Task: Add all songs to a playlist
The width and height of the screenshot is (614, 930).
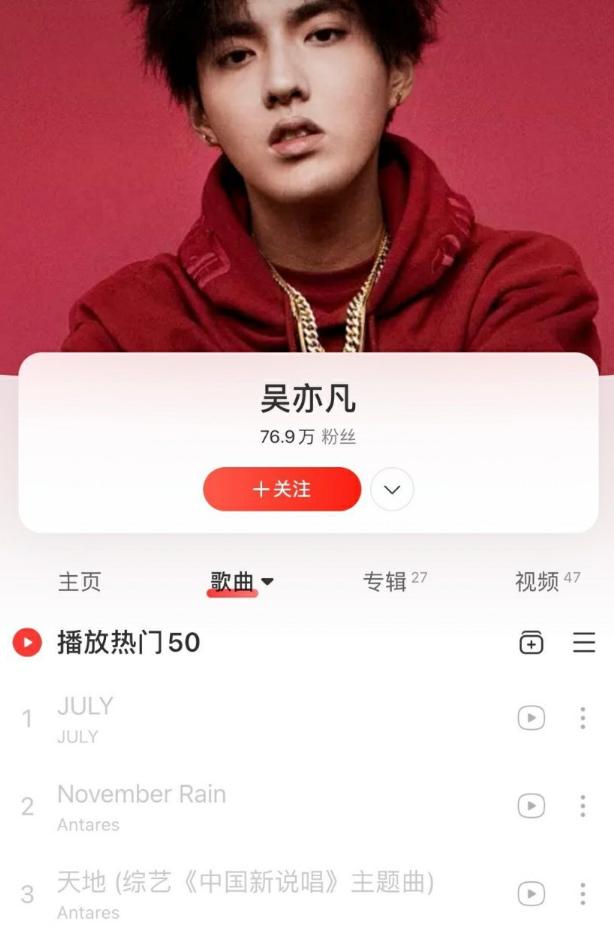Action: (531, 643)
